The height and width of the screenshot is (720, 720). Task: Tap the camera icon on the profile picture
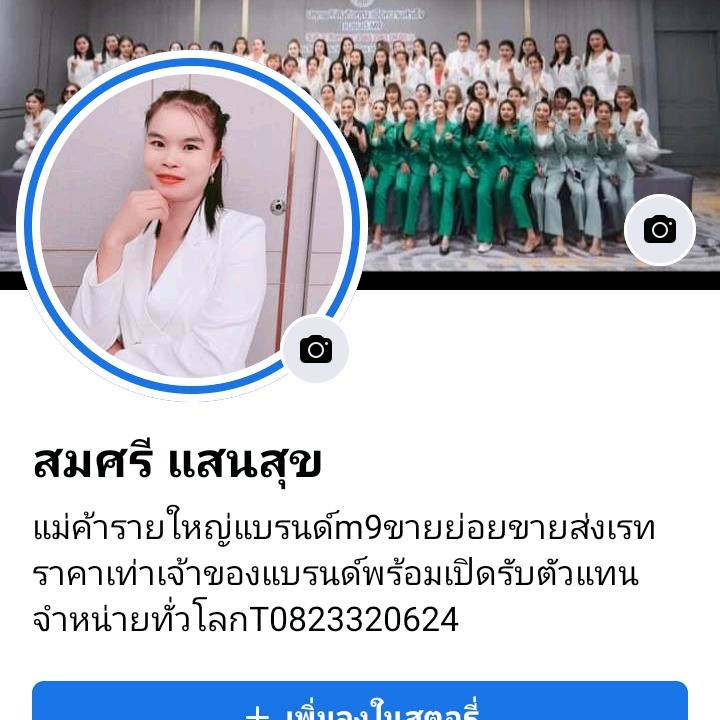[x=316, y=349]
